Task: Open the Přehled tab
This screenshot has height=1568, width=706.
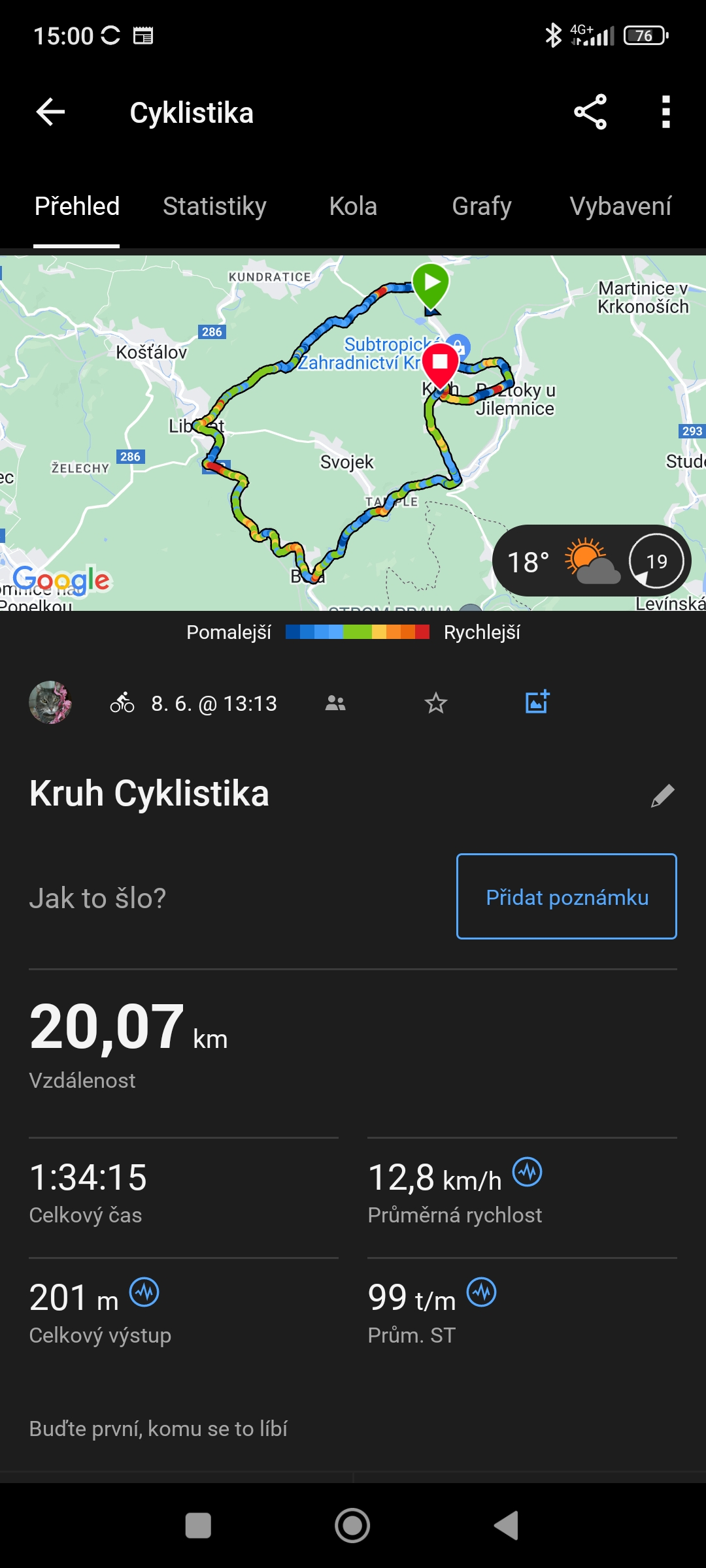Action: pos(76,206)
